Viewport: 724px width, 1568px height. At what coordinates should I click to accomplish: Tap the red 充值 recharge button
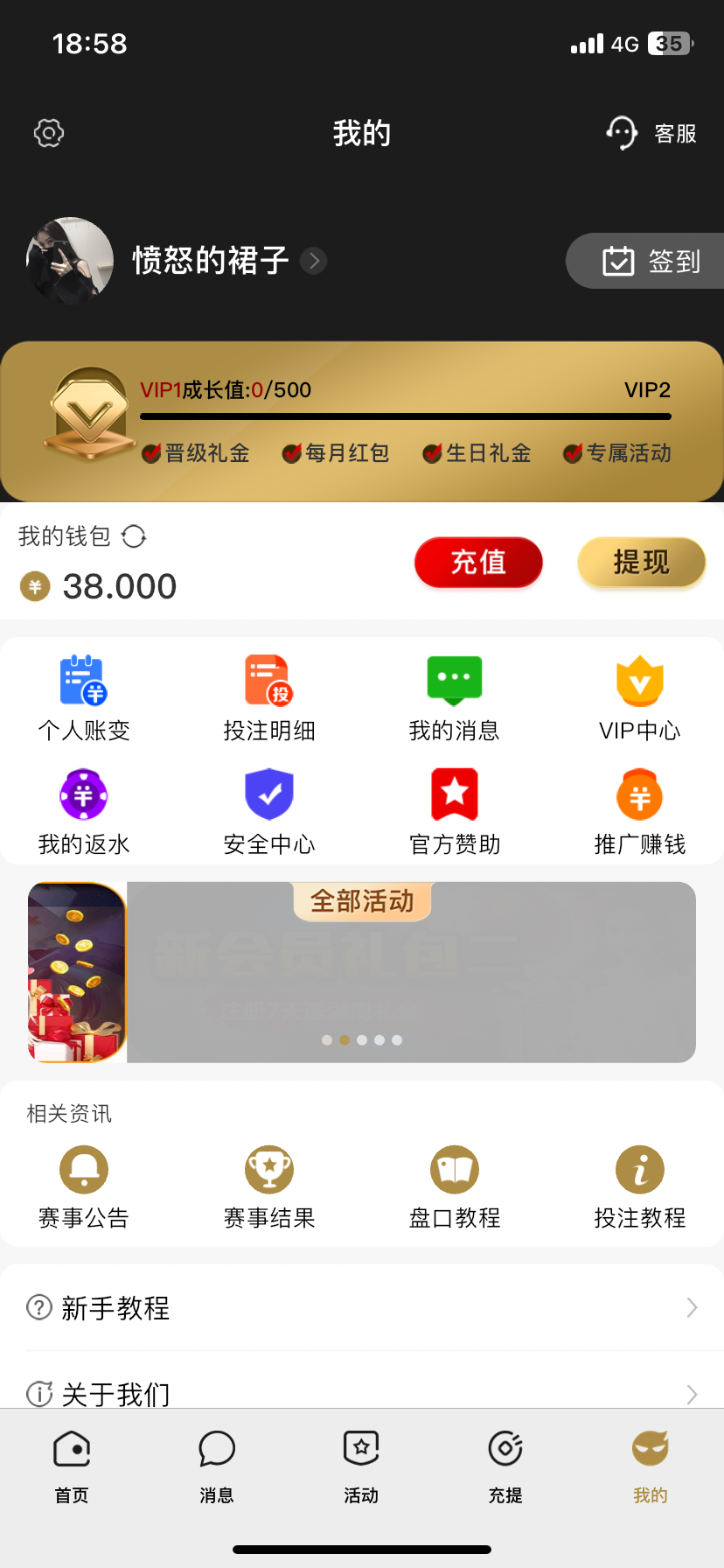[x=478, y=563]
